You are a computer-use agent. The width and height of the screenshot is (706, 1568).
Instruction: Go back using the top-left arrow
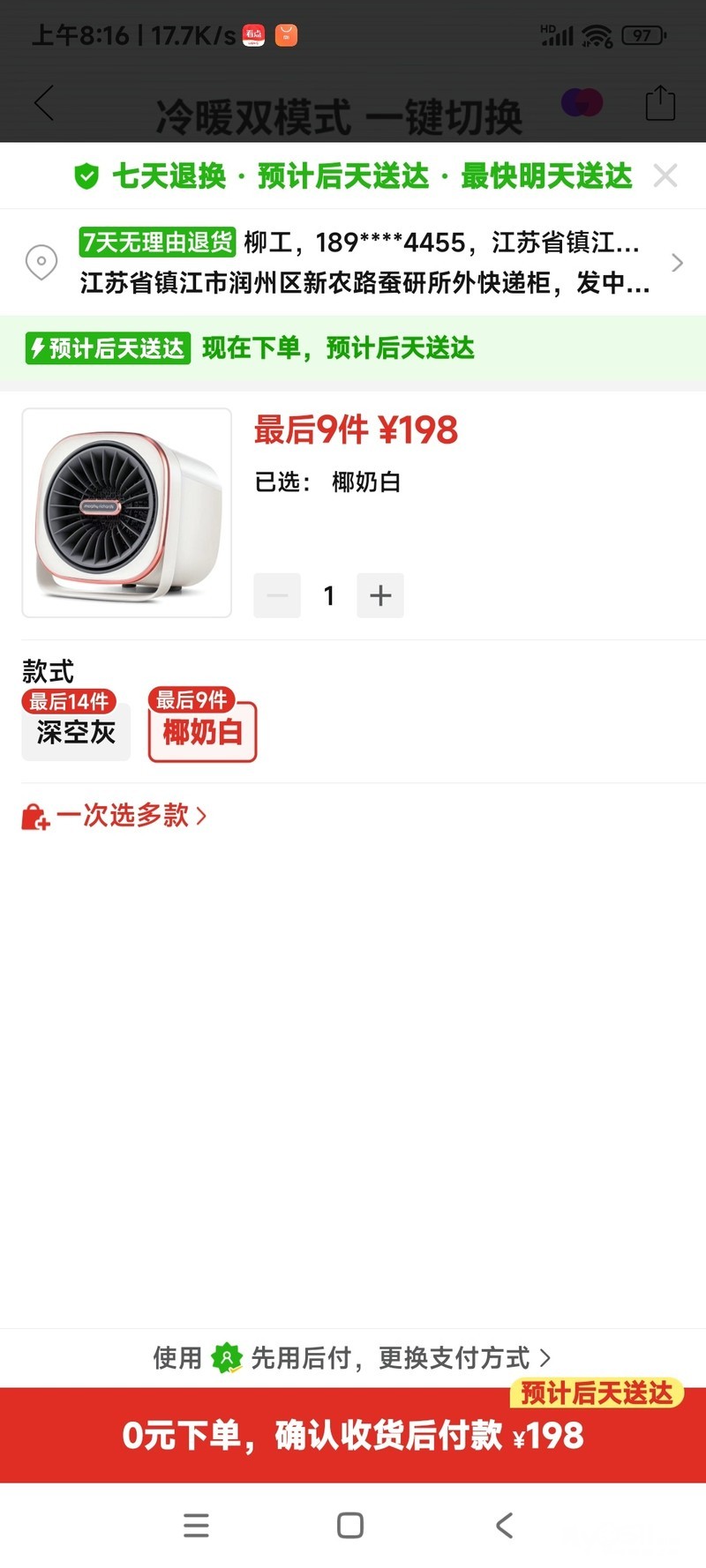pyautogui.click(x=44, y=104)
